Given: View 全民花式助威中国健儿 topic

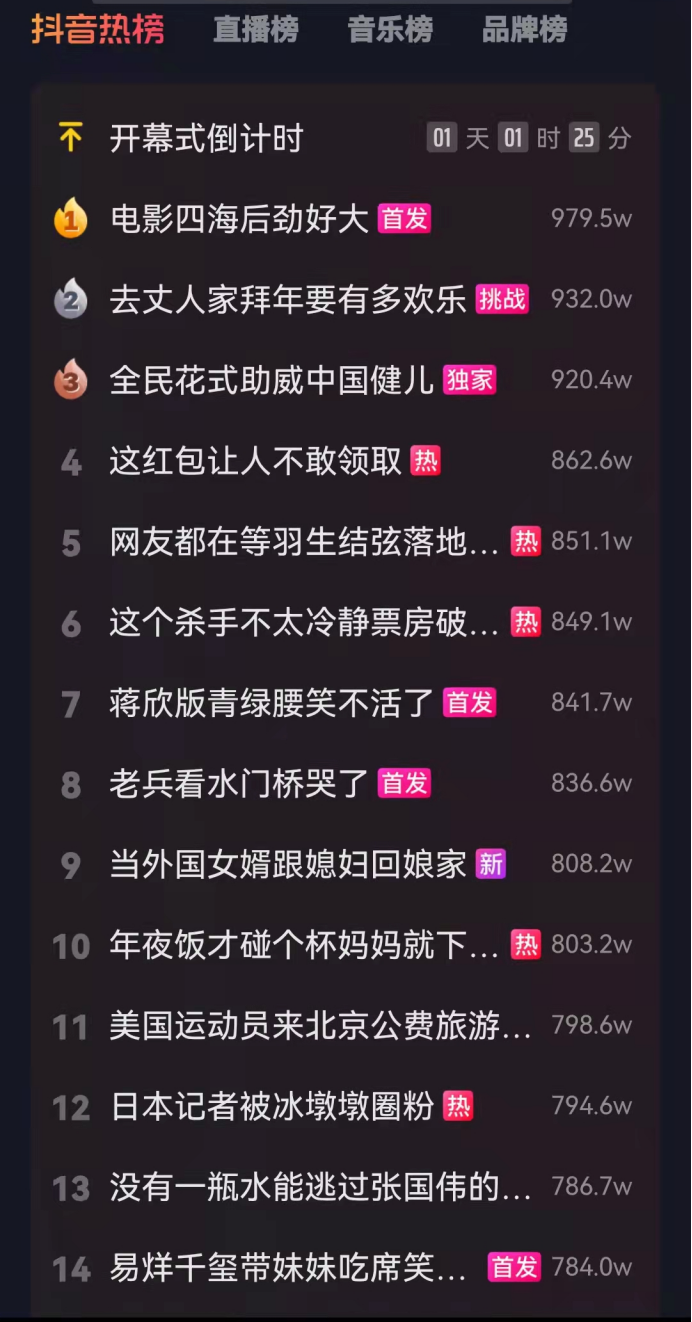Looking at the screenshot, I should [345, 380].
